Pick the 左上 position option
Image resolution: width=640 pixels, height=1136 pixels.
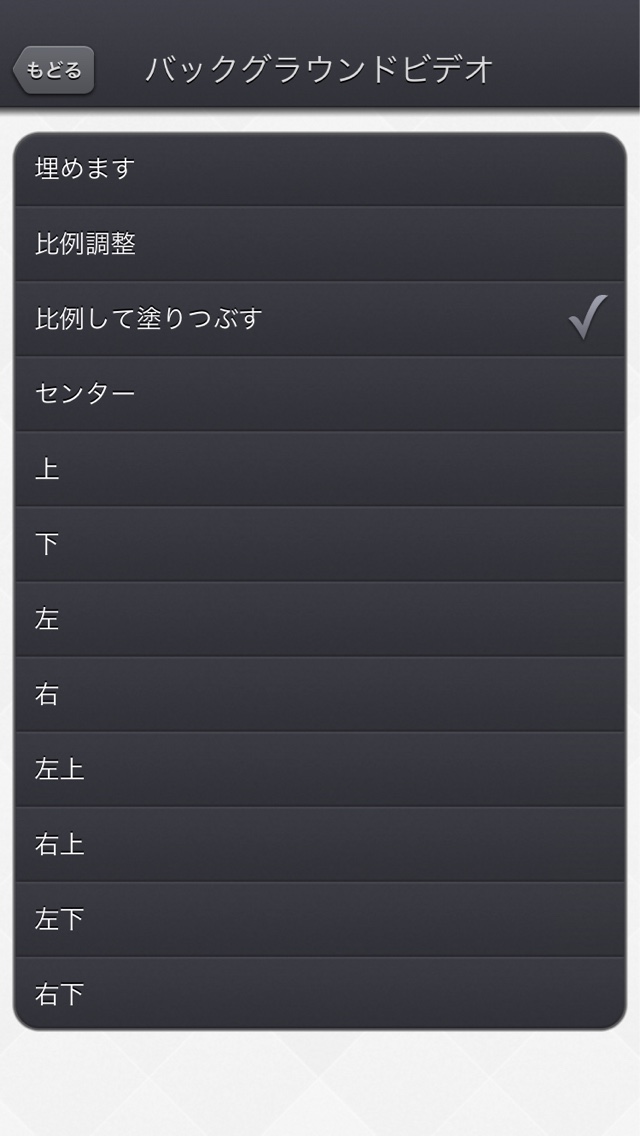click(x=320, y=769)
